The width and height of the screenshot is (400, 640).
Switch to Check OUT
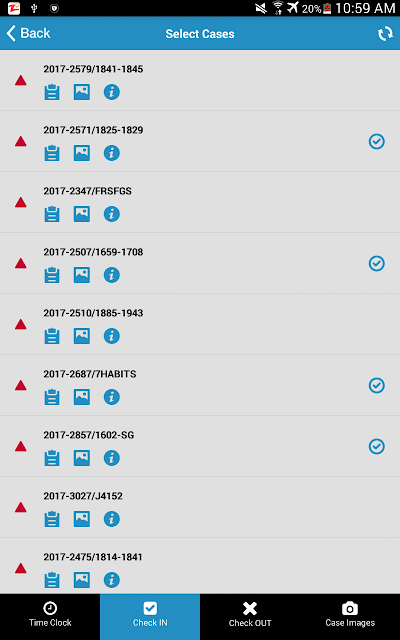click(x=250, y=615)
